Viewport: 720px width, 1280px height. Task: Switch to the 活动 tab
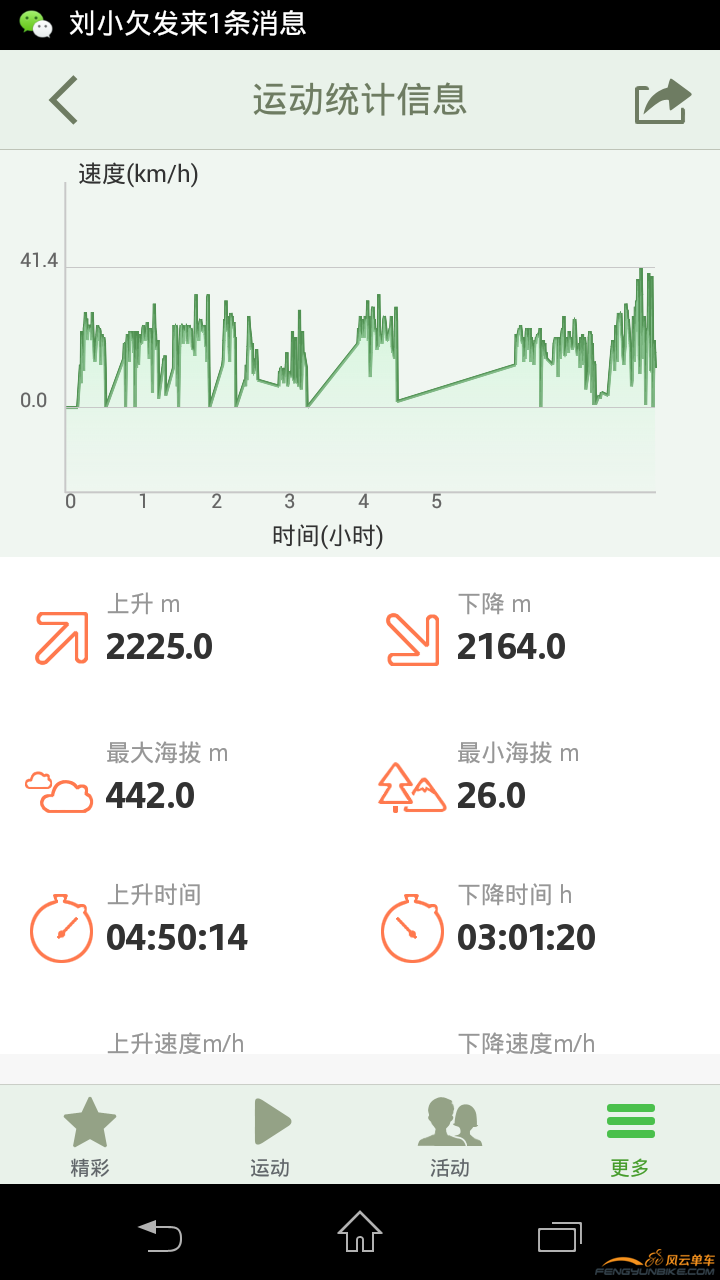pos(450,1136)
